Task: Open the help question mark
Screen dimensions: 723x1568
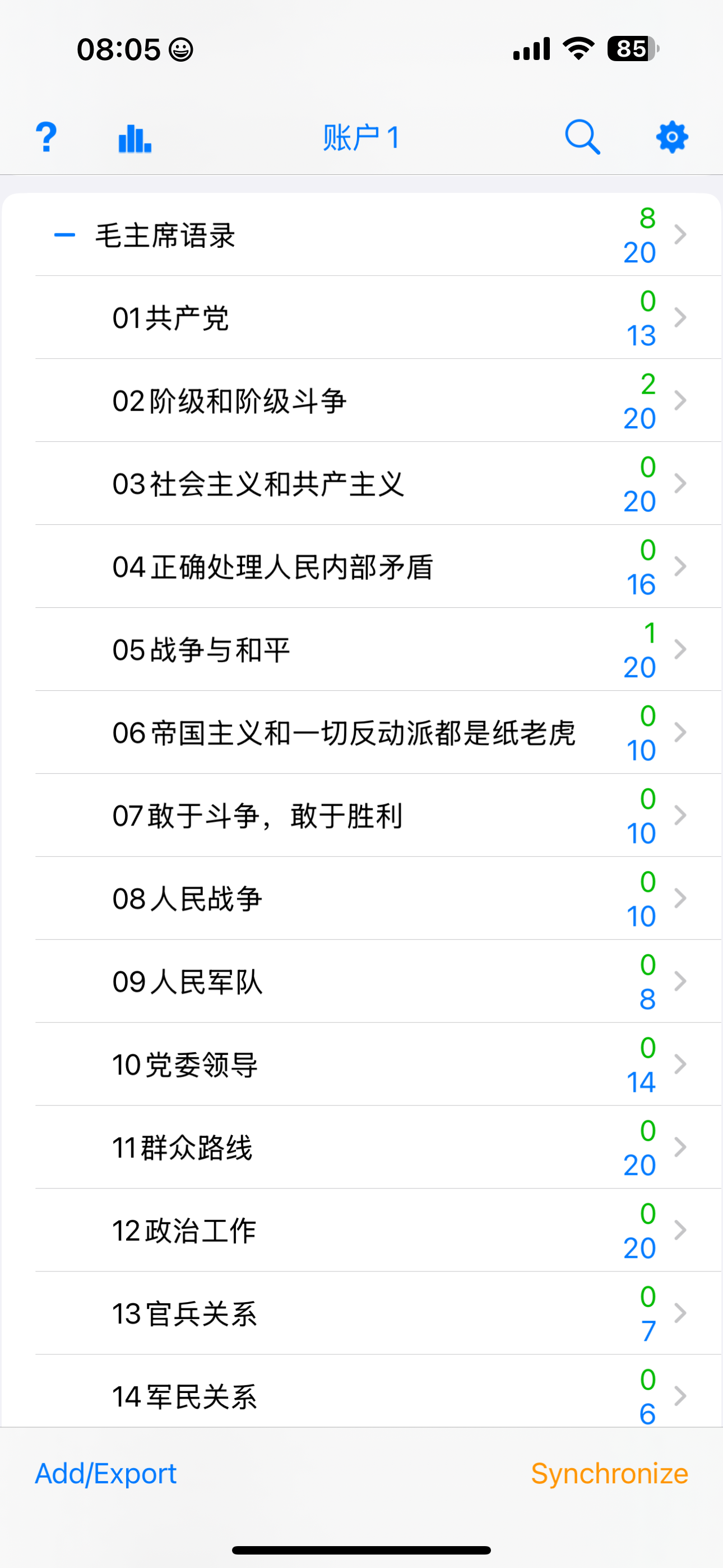Action: coord(47,137)
